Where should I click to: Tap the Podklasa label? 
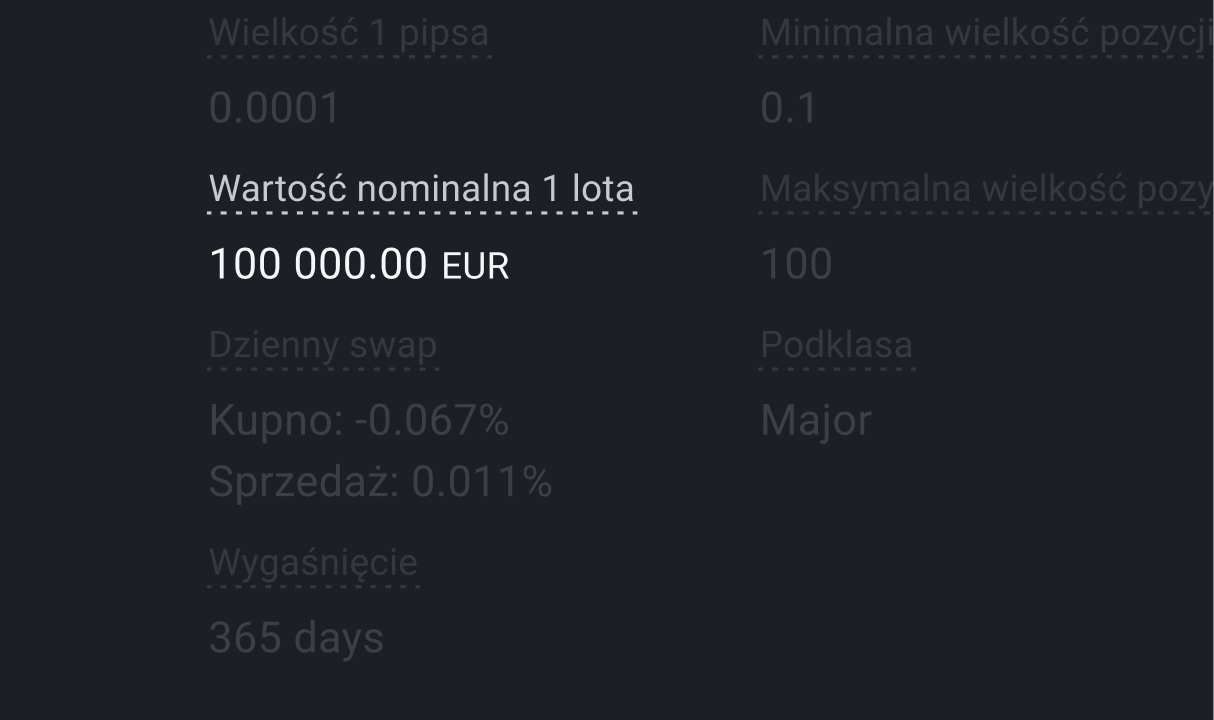coord(836,345)
